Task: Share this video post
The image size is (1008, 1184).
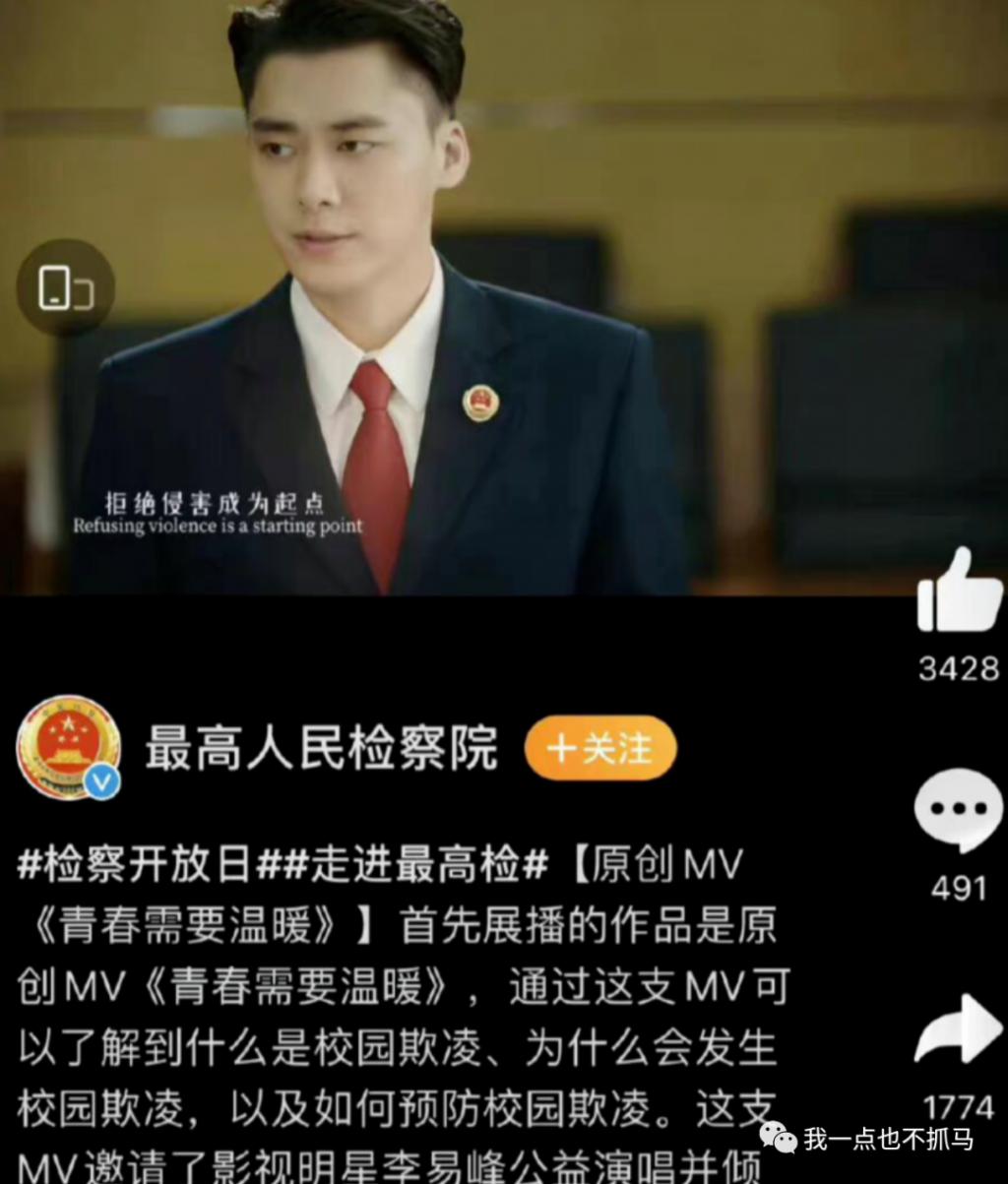Action: (958, 1029)
